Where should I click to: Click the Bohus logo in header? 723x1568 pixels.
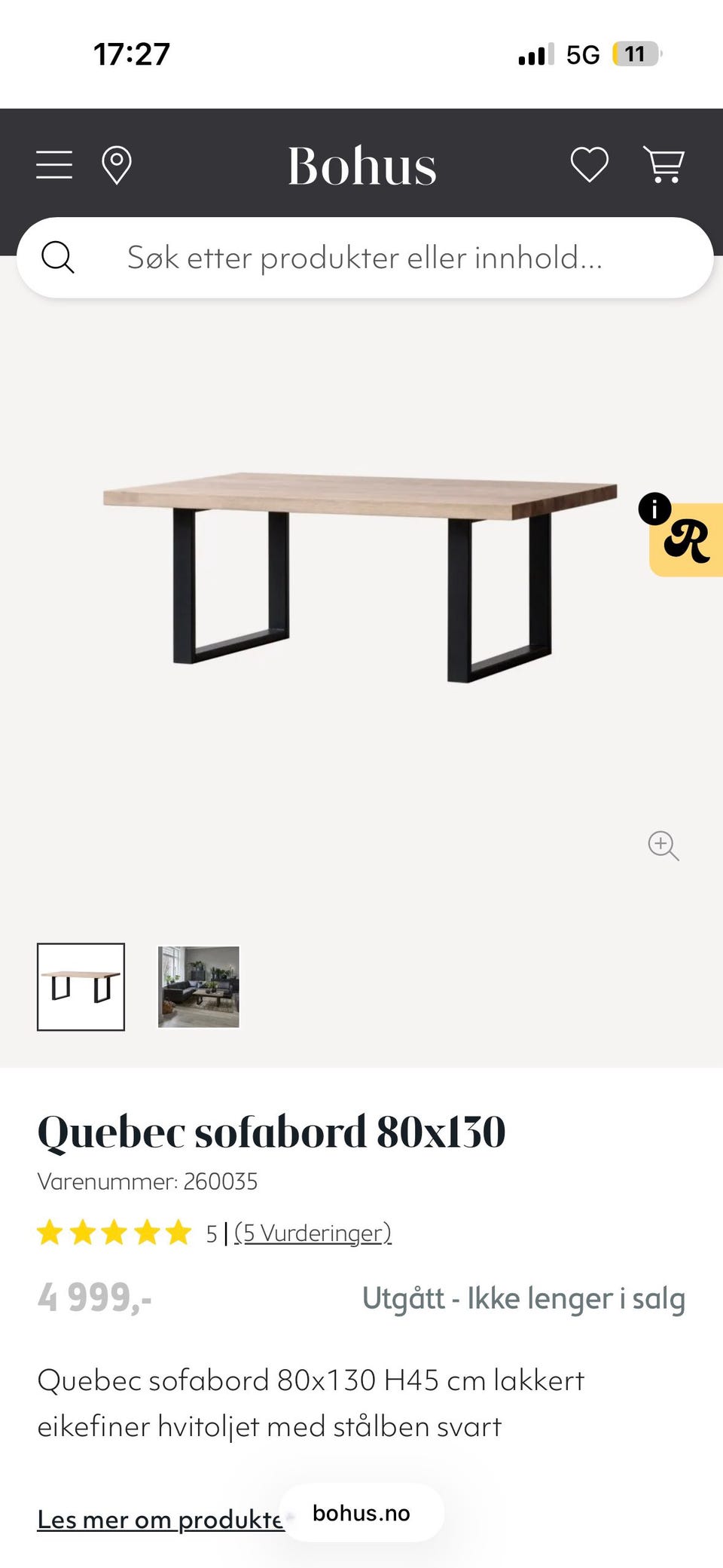pyautogui.click(x=361, y=166)
